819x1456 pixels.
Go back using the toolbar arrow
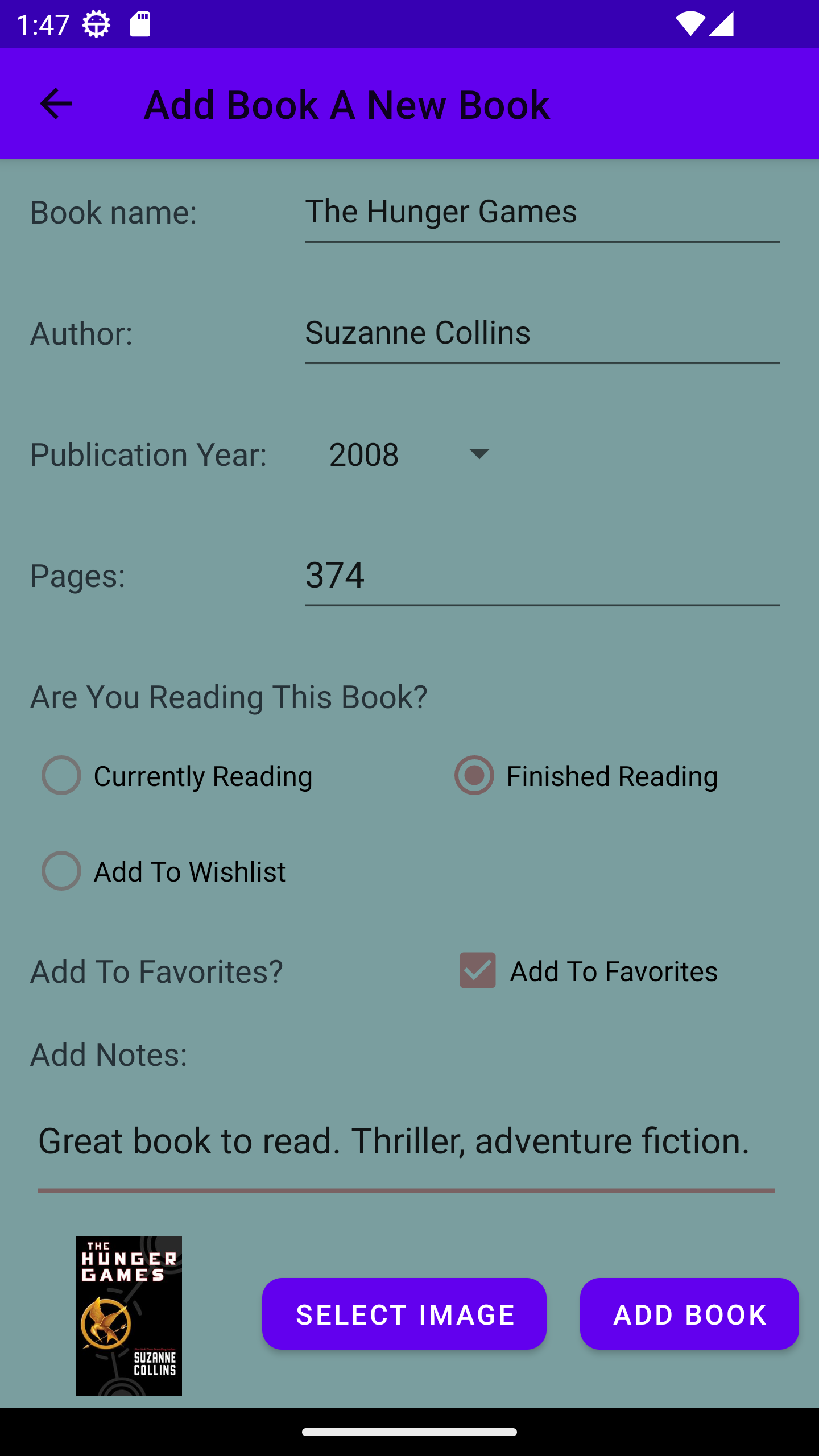click(x=56, y=104)
